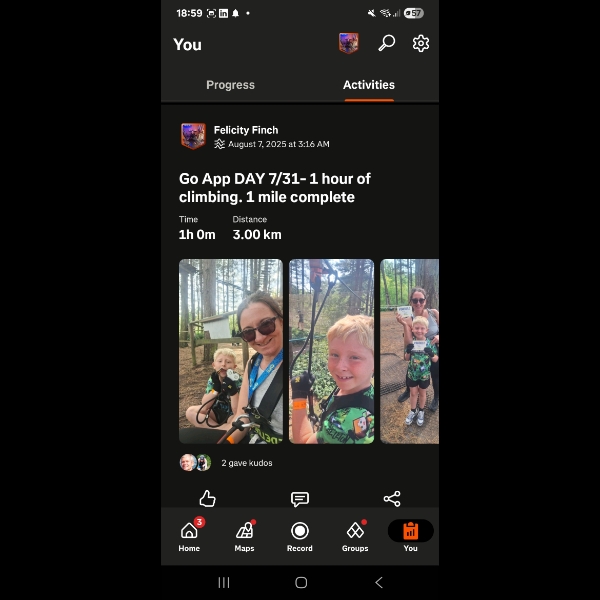Open the Groups tab
The width and height of the screenshot is (600, 600).
(x=355, y=536)
